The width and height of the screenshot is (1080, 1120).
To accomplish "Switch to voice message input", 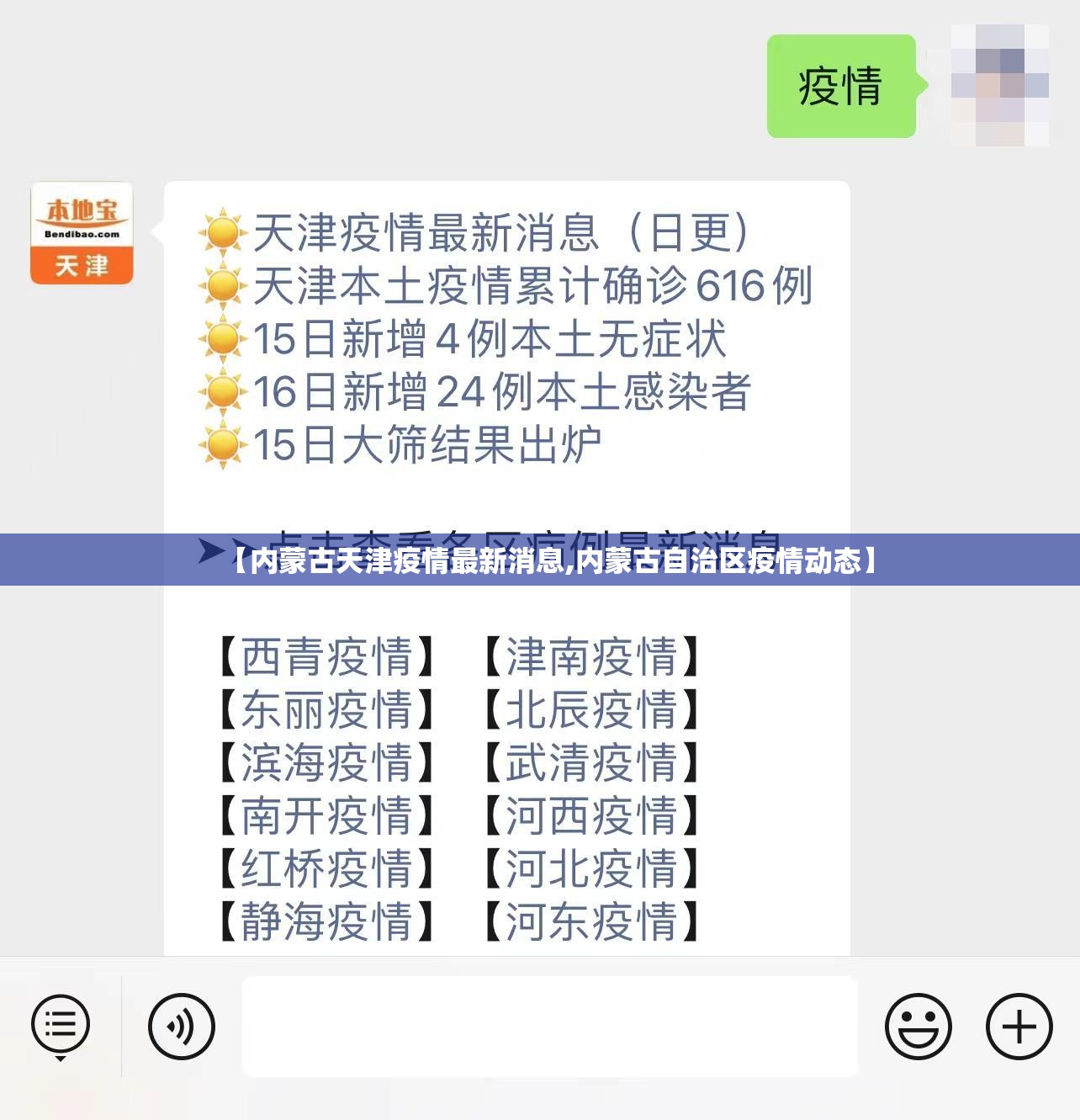I will pyautogui.click(x=181, y=1026).
